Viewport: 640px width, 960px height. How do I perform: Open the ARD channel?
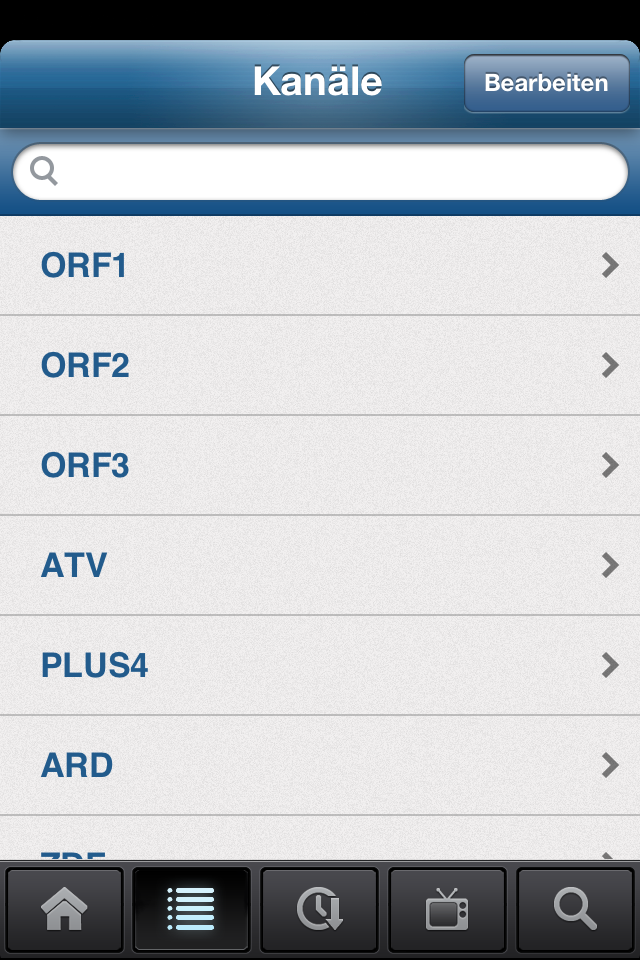tap(320, 765)
